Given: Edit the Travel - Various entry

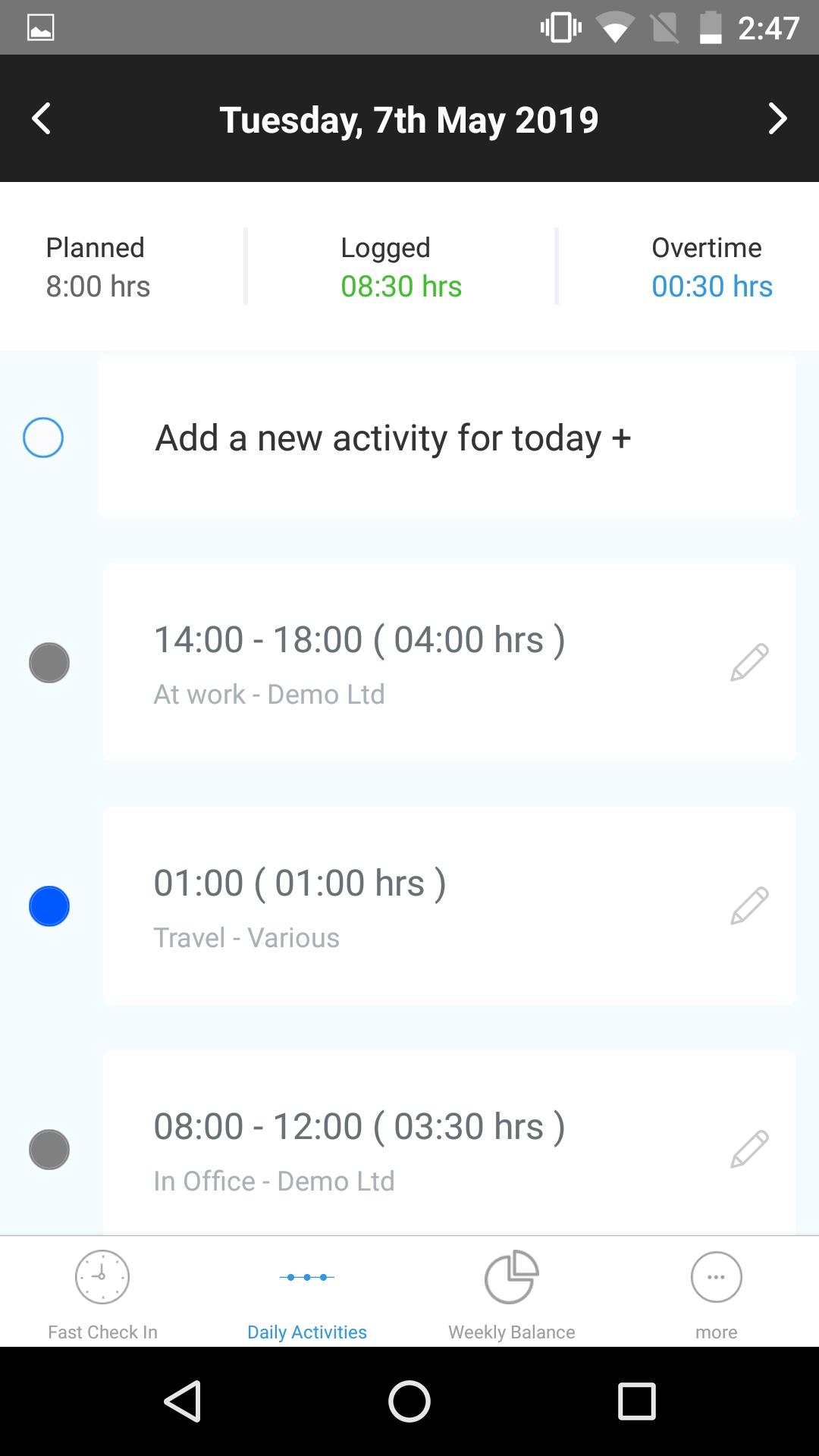Looking at the screenshot, I should (x=749, y=905).
